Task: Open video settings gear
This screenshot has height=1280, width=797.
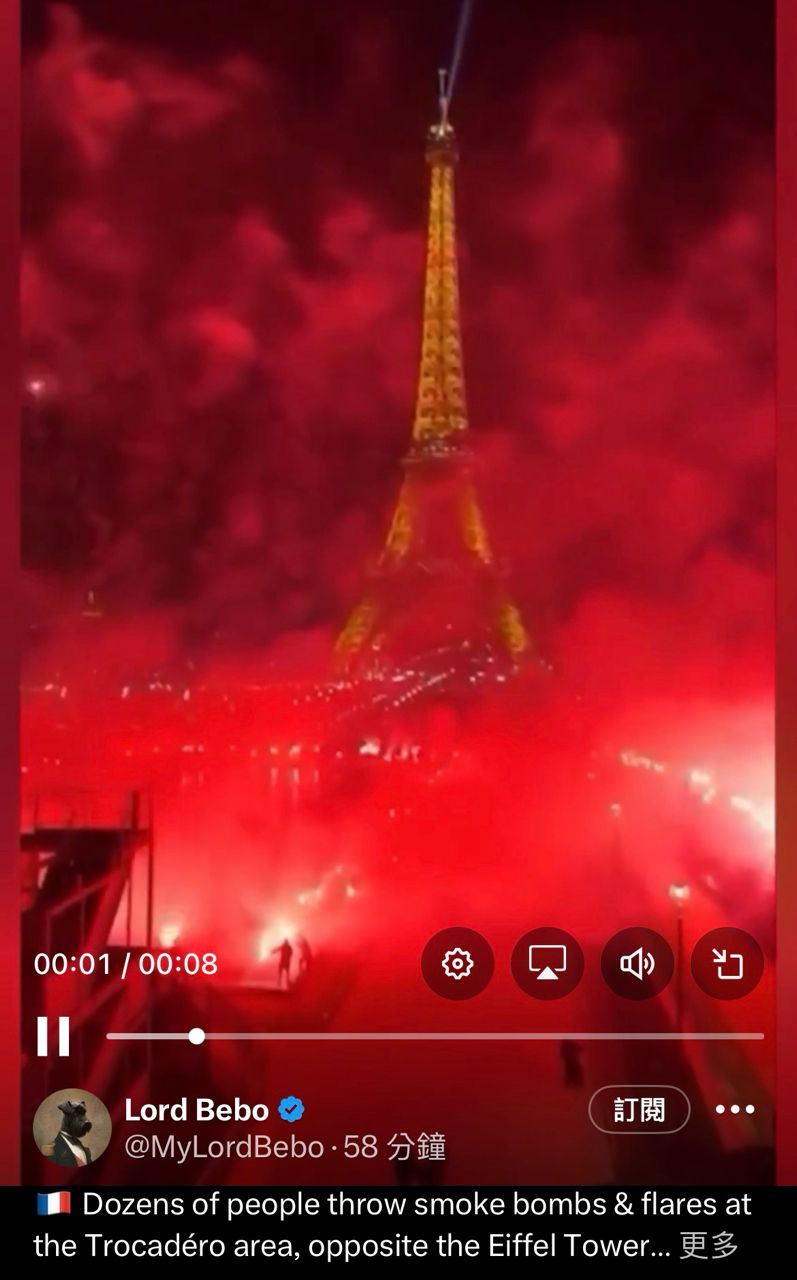Action: [457, 964]
